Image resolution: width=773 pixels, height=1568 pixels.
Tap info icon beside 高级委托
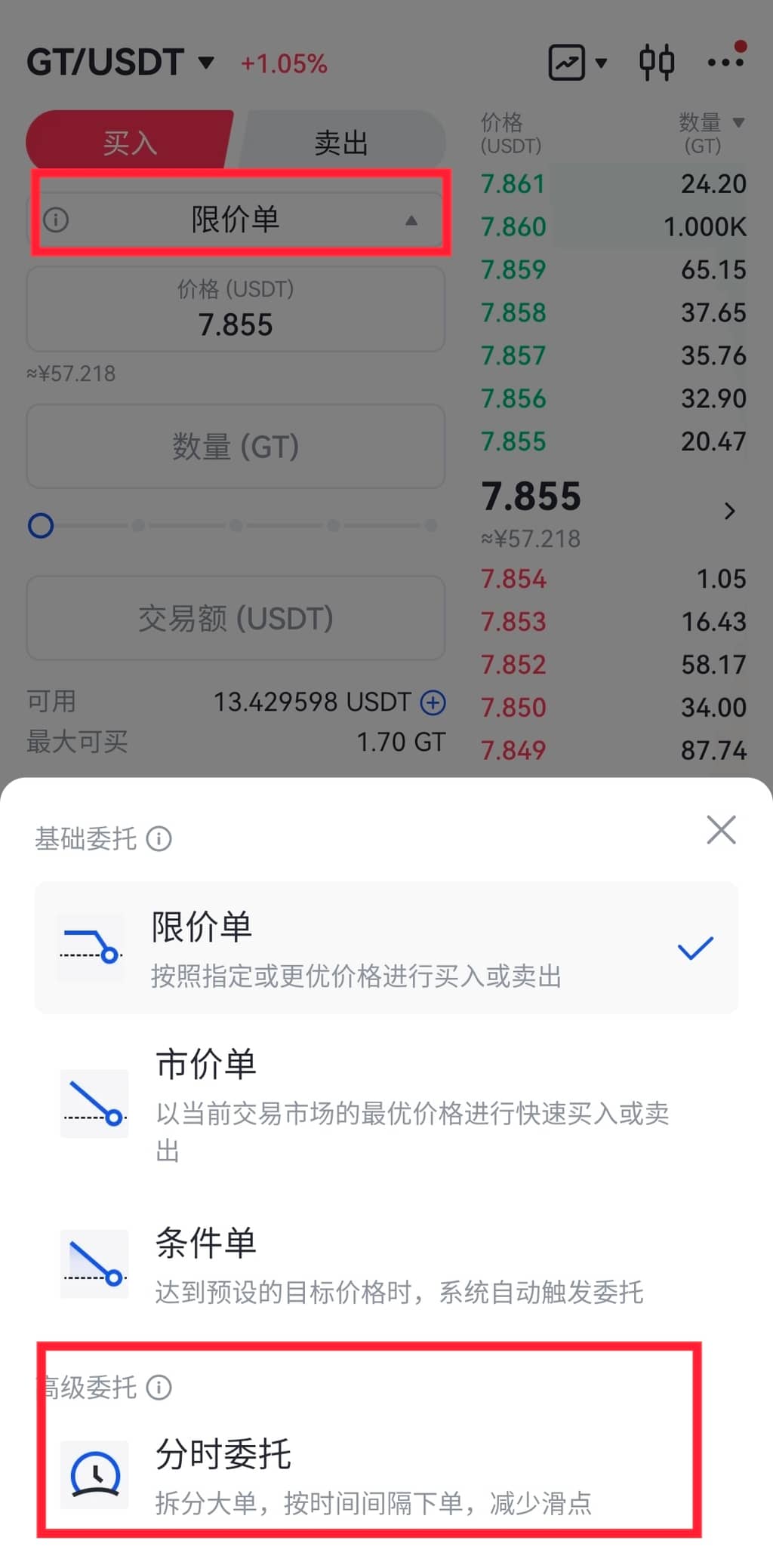pyautogui.click(x=159, y=1387)
